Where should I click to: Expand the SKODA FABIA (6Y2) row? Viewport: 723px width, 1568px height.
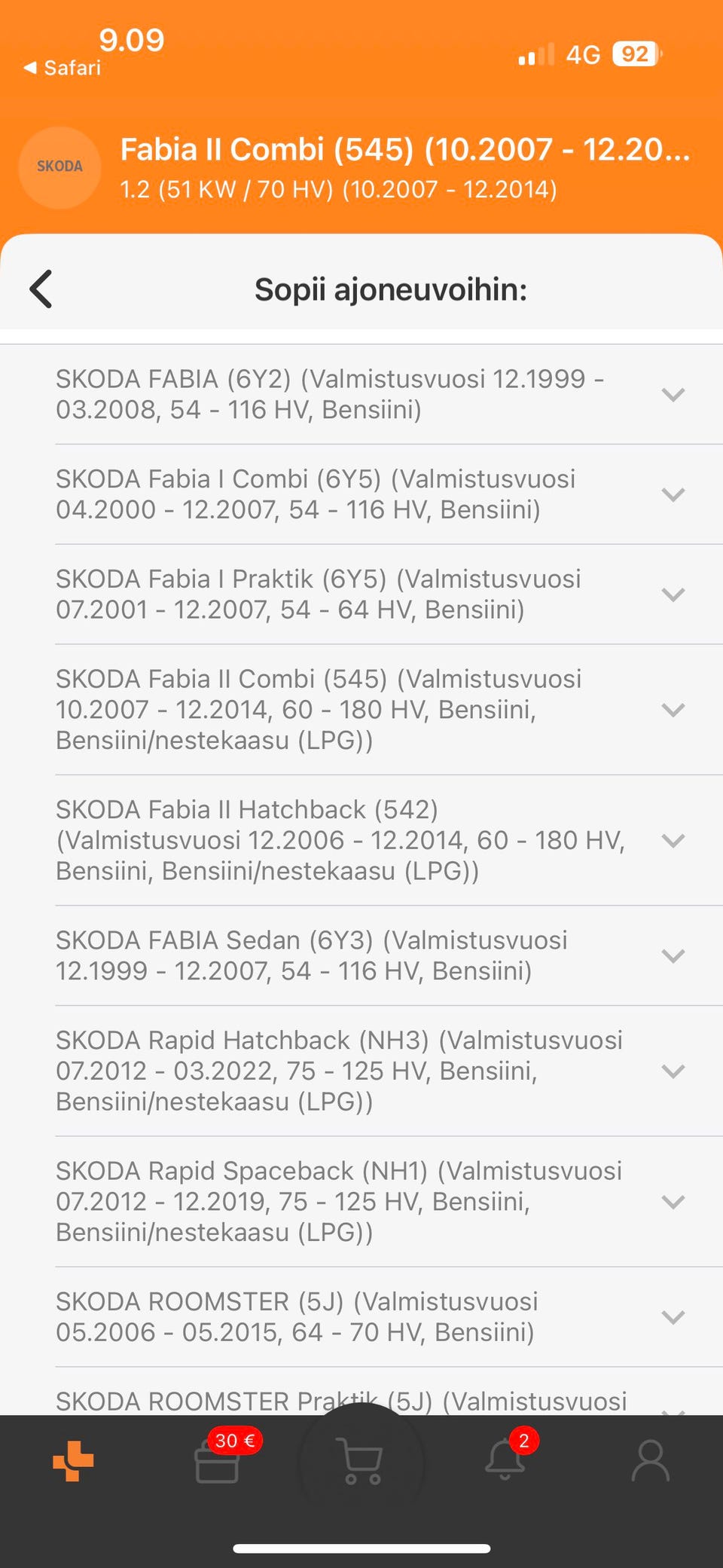pos(672,394)
